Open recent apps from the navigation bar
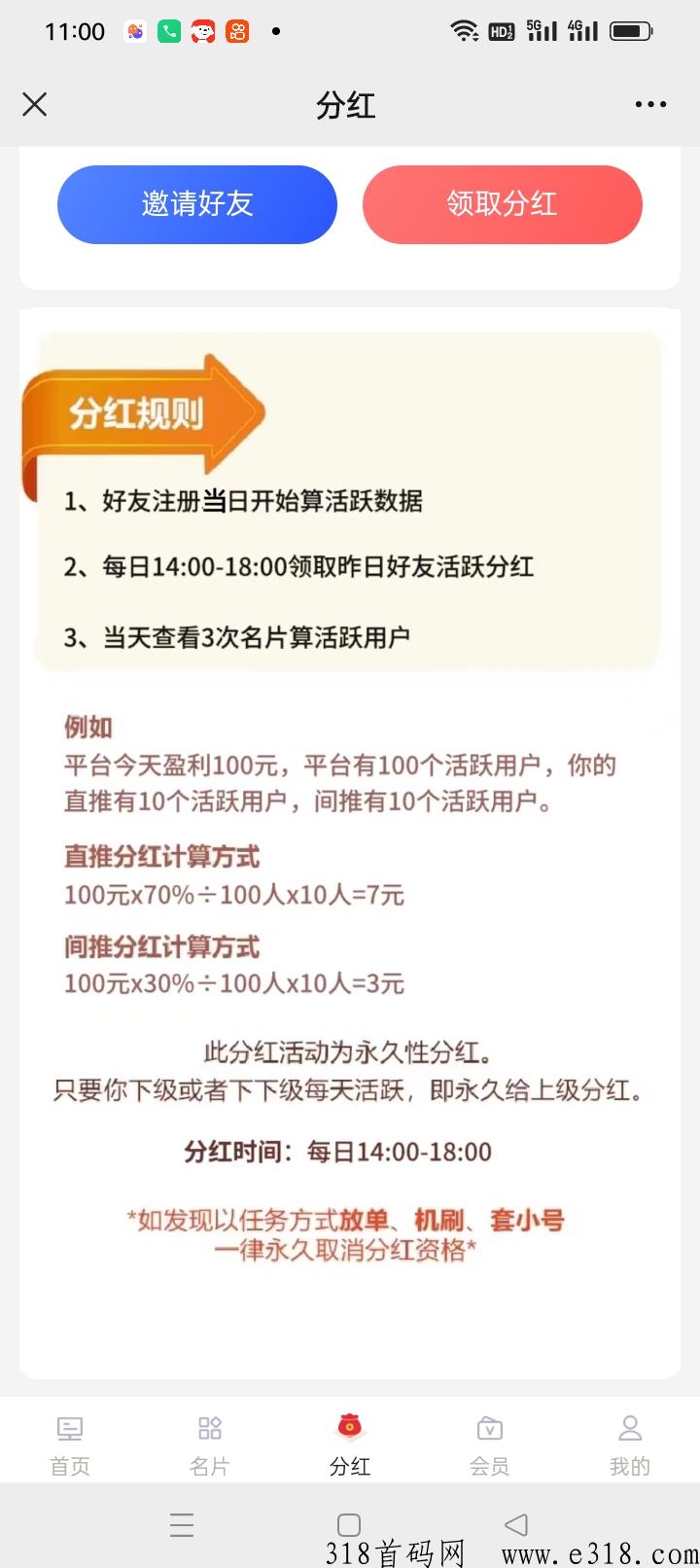The height and width of the screenshot is (1568, 700). coord(182,1524)
